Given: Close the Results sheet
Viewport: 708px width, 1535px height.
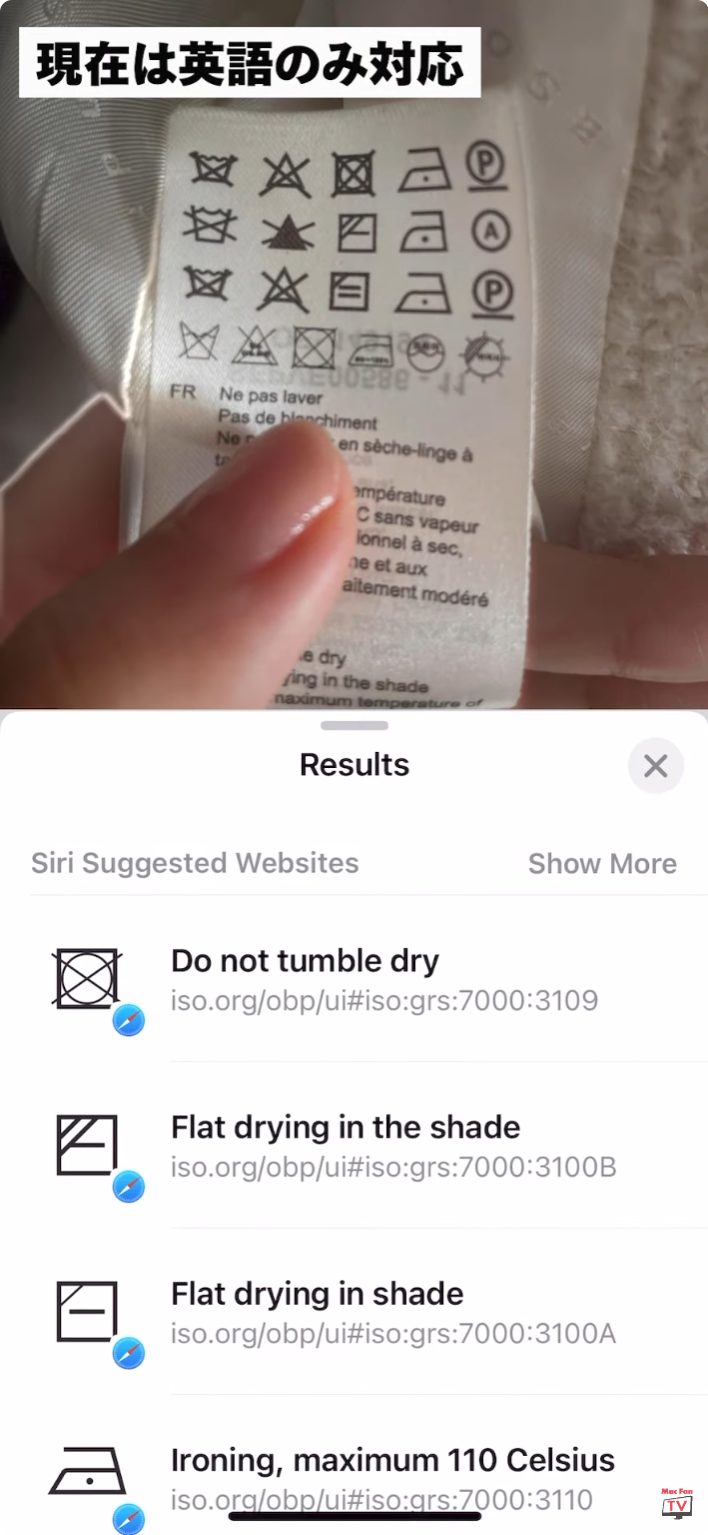Looking at the screenshot, I should point(655,766).
